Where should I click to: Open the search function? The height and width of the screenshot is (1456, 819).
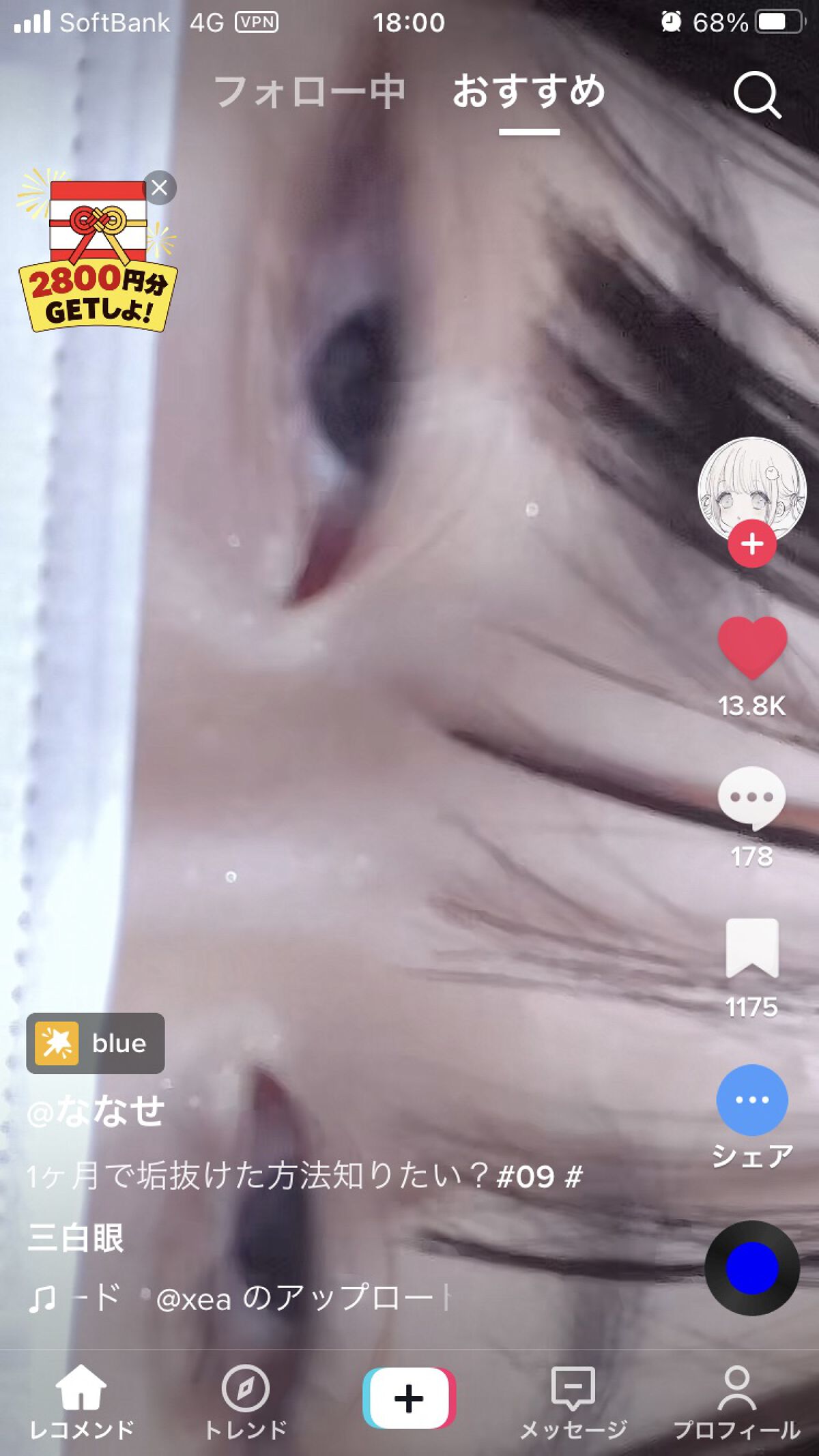point(756,93)
